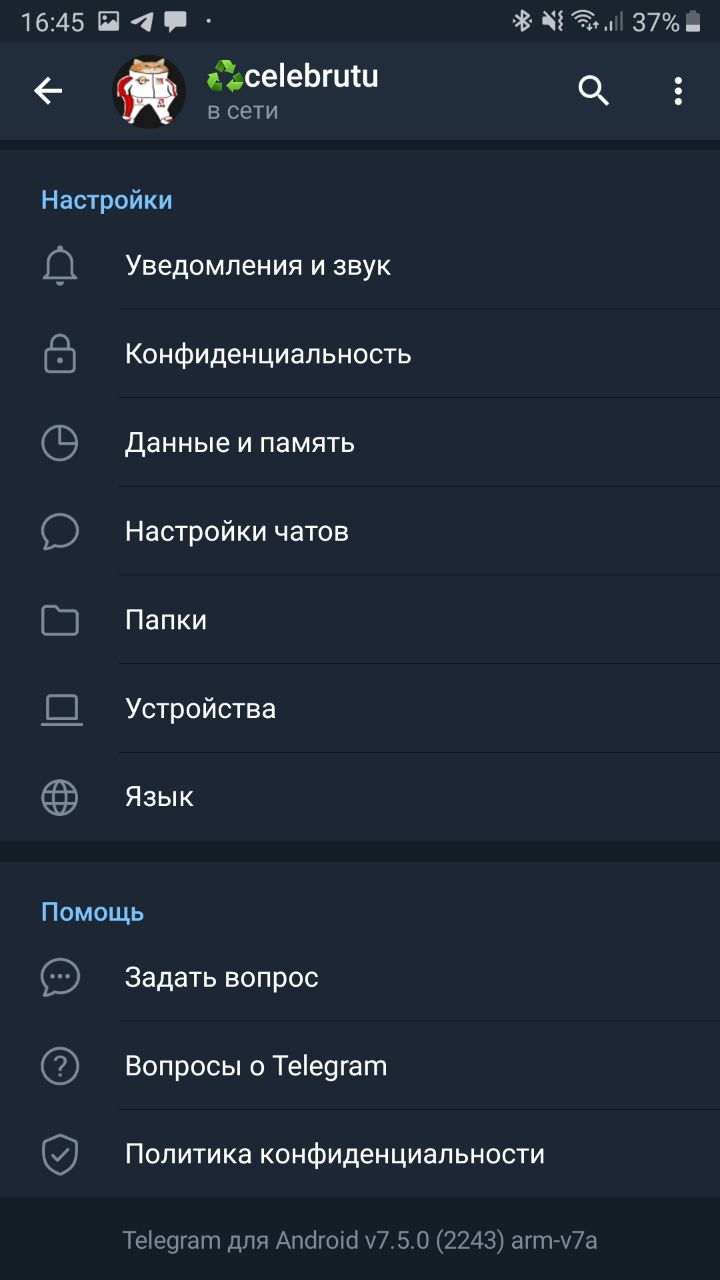720x1280 pixels.
Task: Open Настройки чатов
Action: tap(237, 531)
